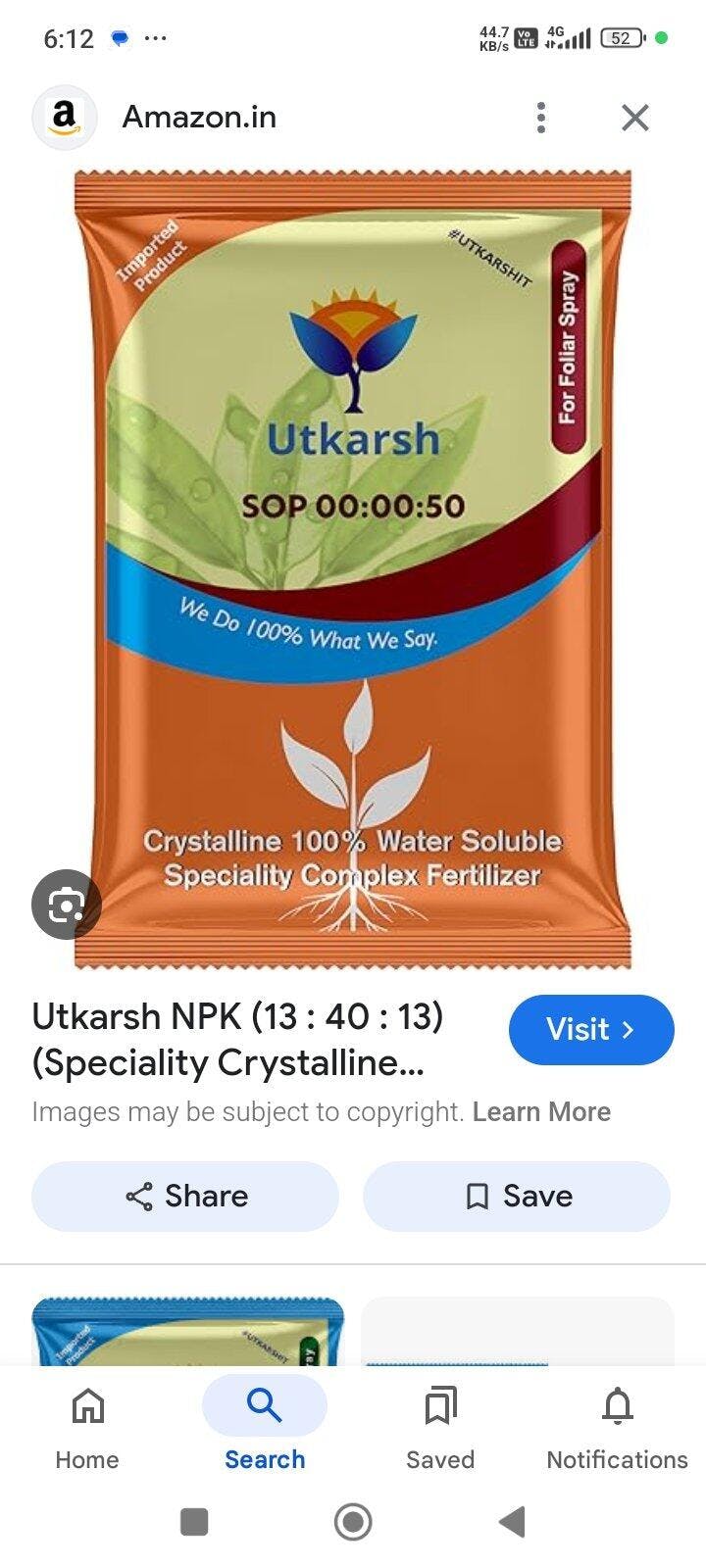Search the image with Google Lens
The height and width of the screenshot is (1568, 706).
[66, 905]
